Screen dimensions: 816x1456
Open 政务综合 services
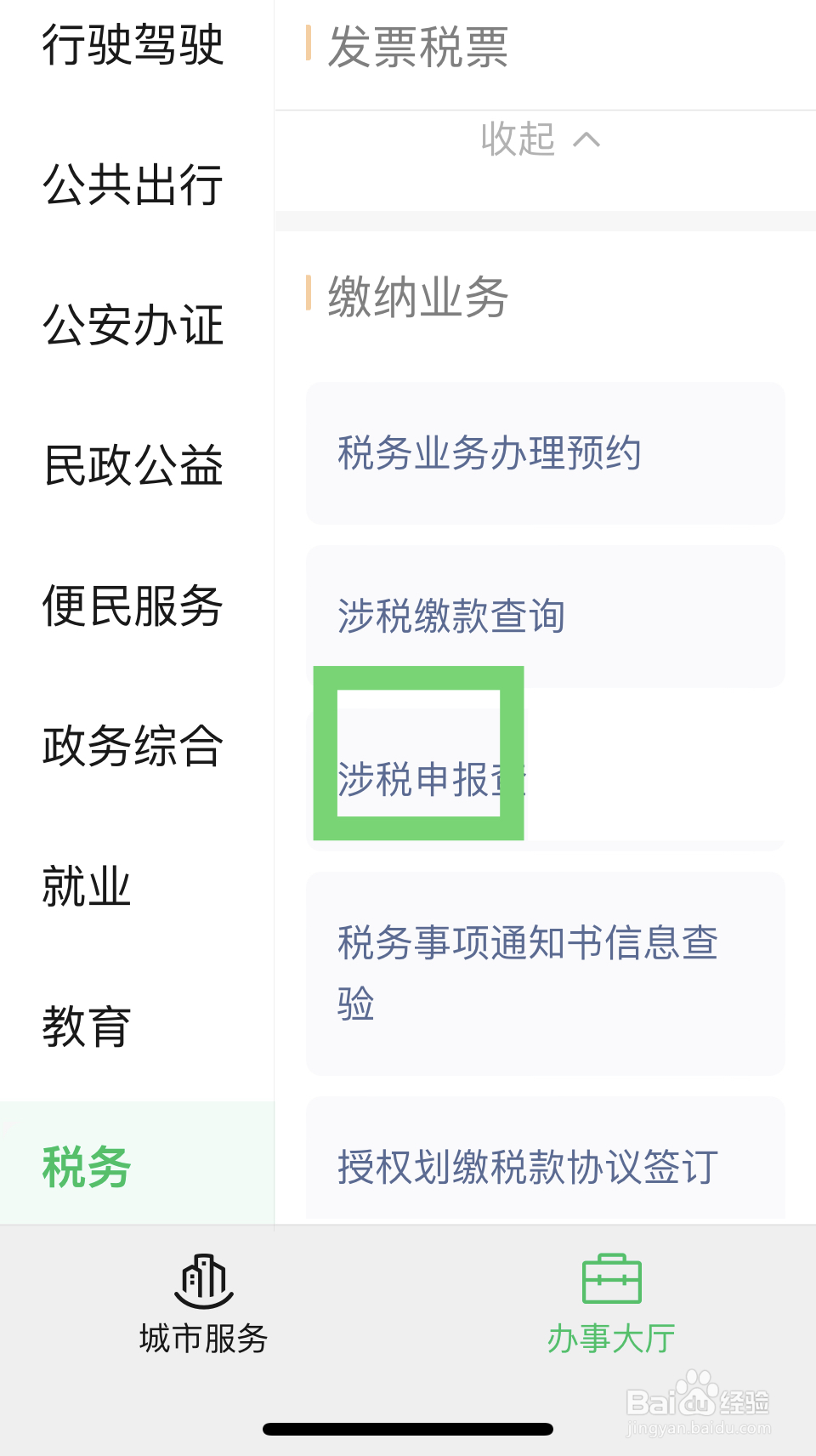click(132, 746)
